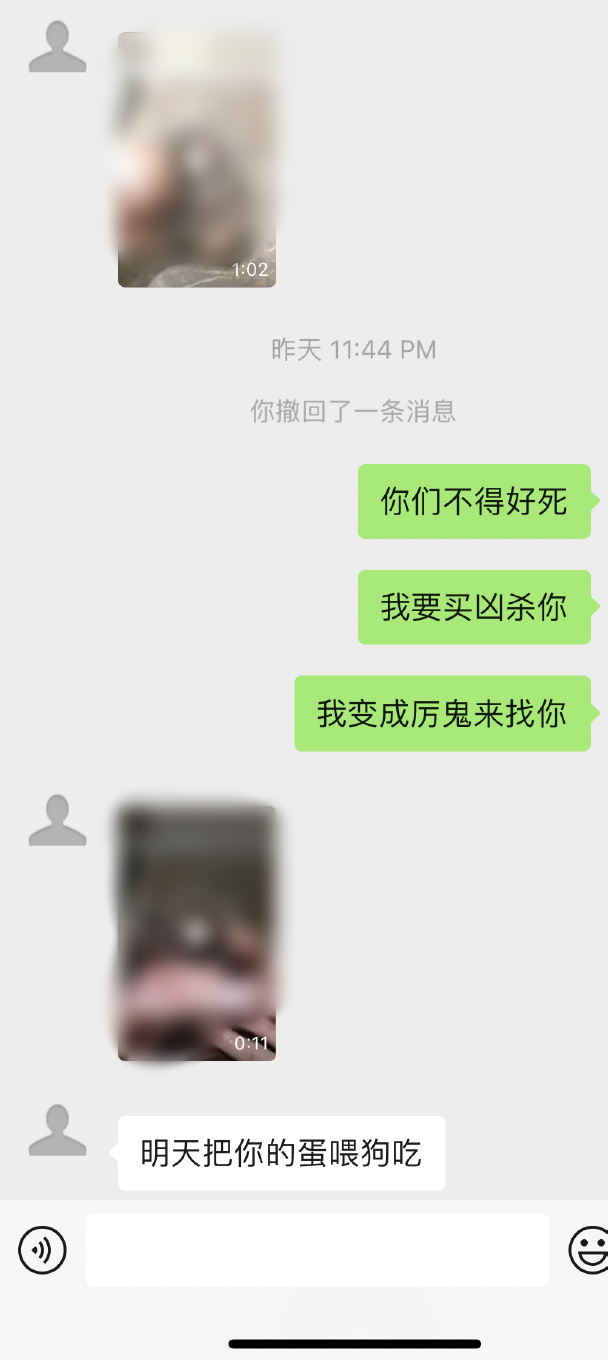The height and width of the screenshot is (1360, 616).
Task: Play the 0:11 video message
Action: pos(197,933)
